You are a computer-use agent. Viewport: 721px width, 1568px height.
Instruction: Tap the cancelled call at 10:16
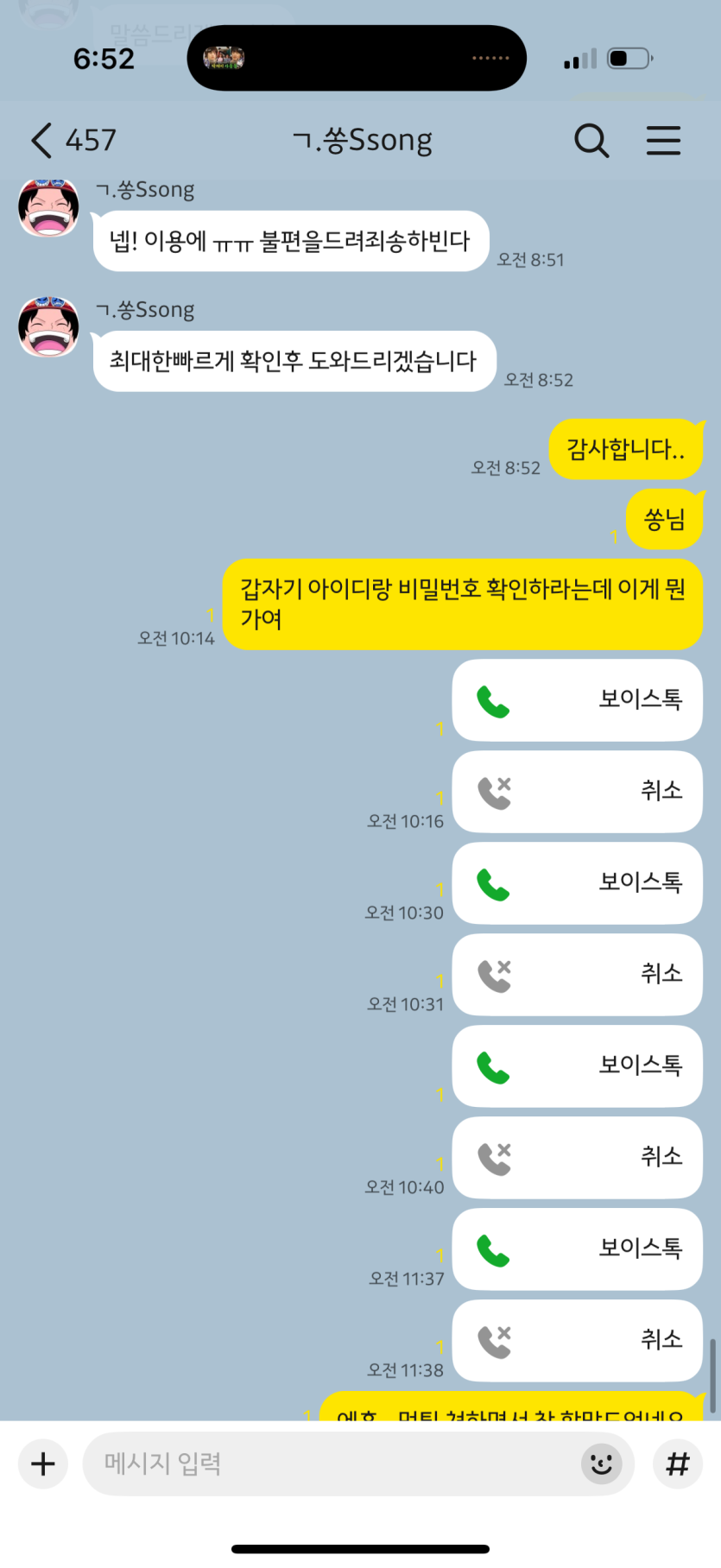[577, 792]
